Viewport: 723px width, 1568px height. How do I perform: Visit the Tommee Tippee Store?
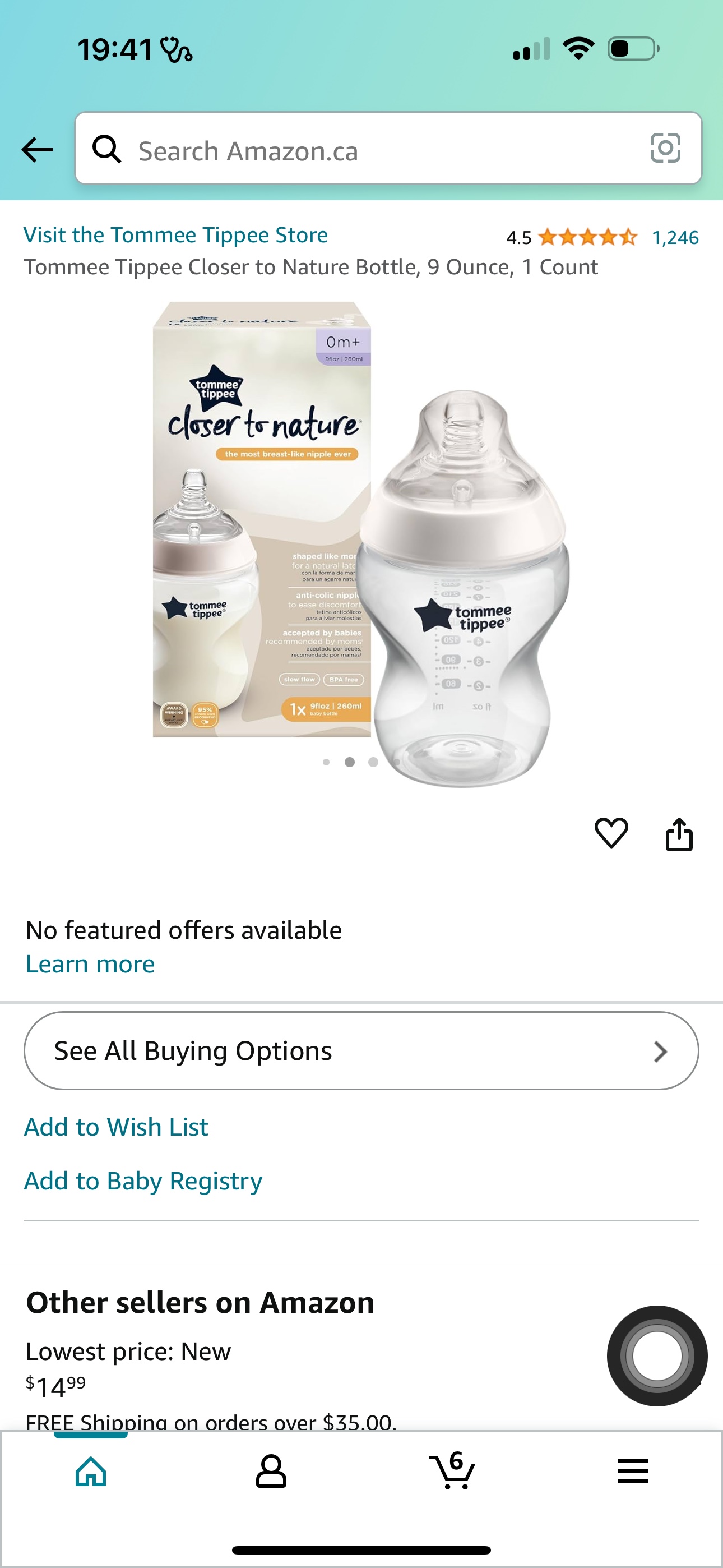point(176,235)
